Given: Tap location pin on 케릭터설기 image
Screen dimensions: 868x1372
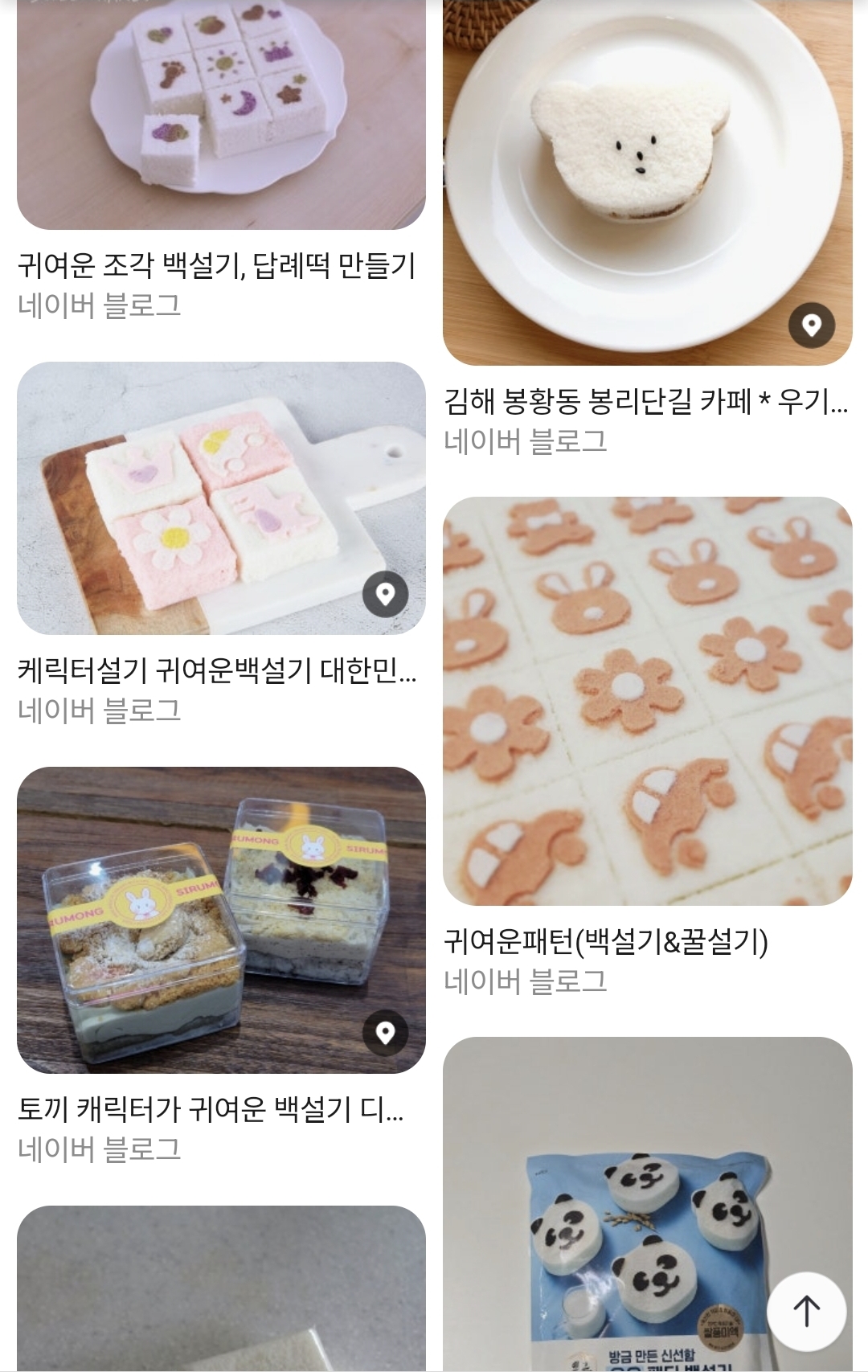Looking at the screenshot, I should click(386, 595).
